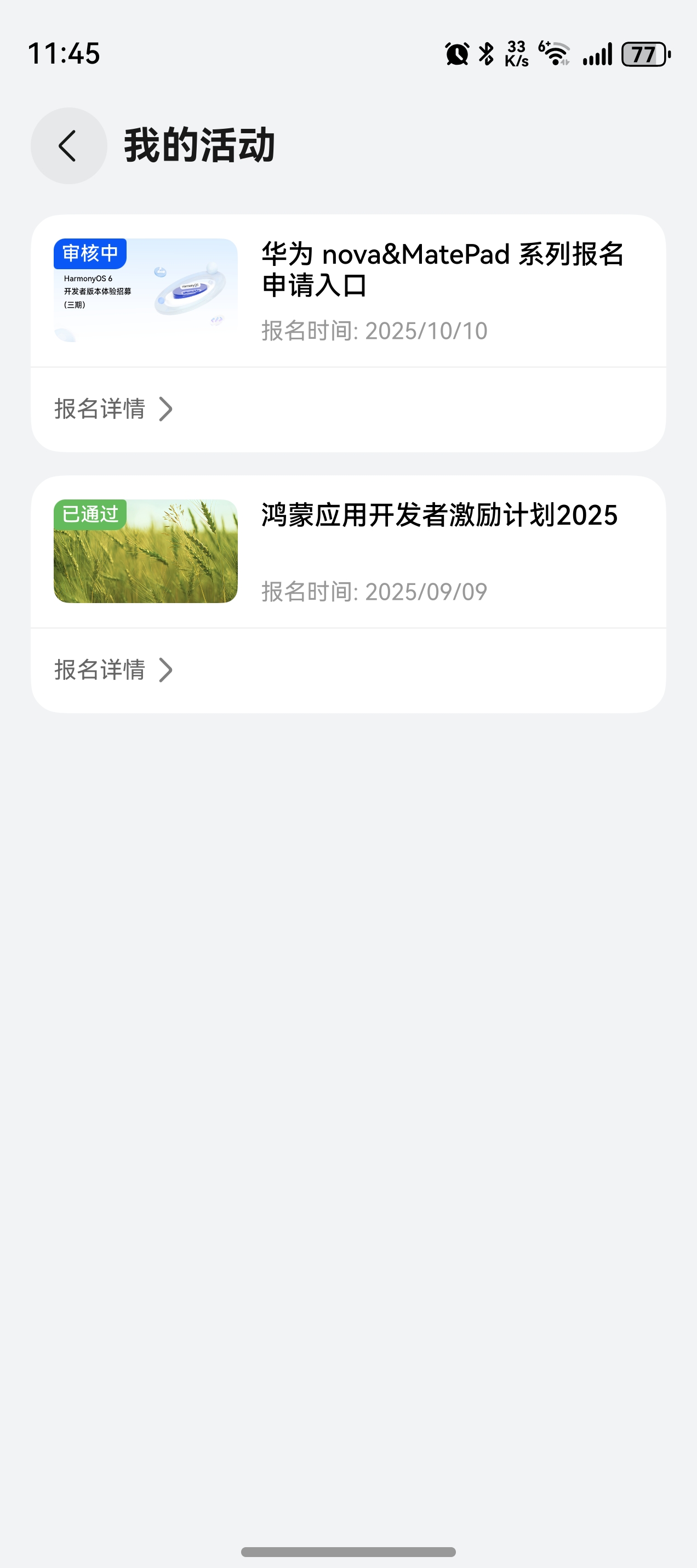Expand details via the second 报名详情 chevron

point(166,669)
